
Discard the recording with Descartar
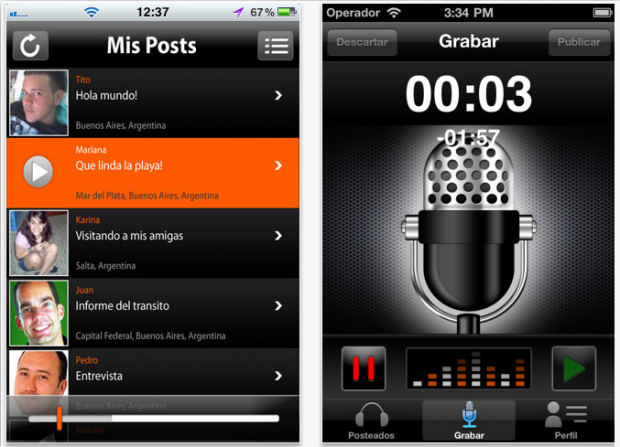(362, 42)
